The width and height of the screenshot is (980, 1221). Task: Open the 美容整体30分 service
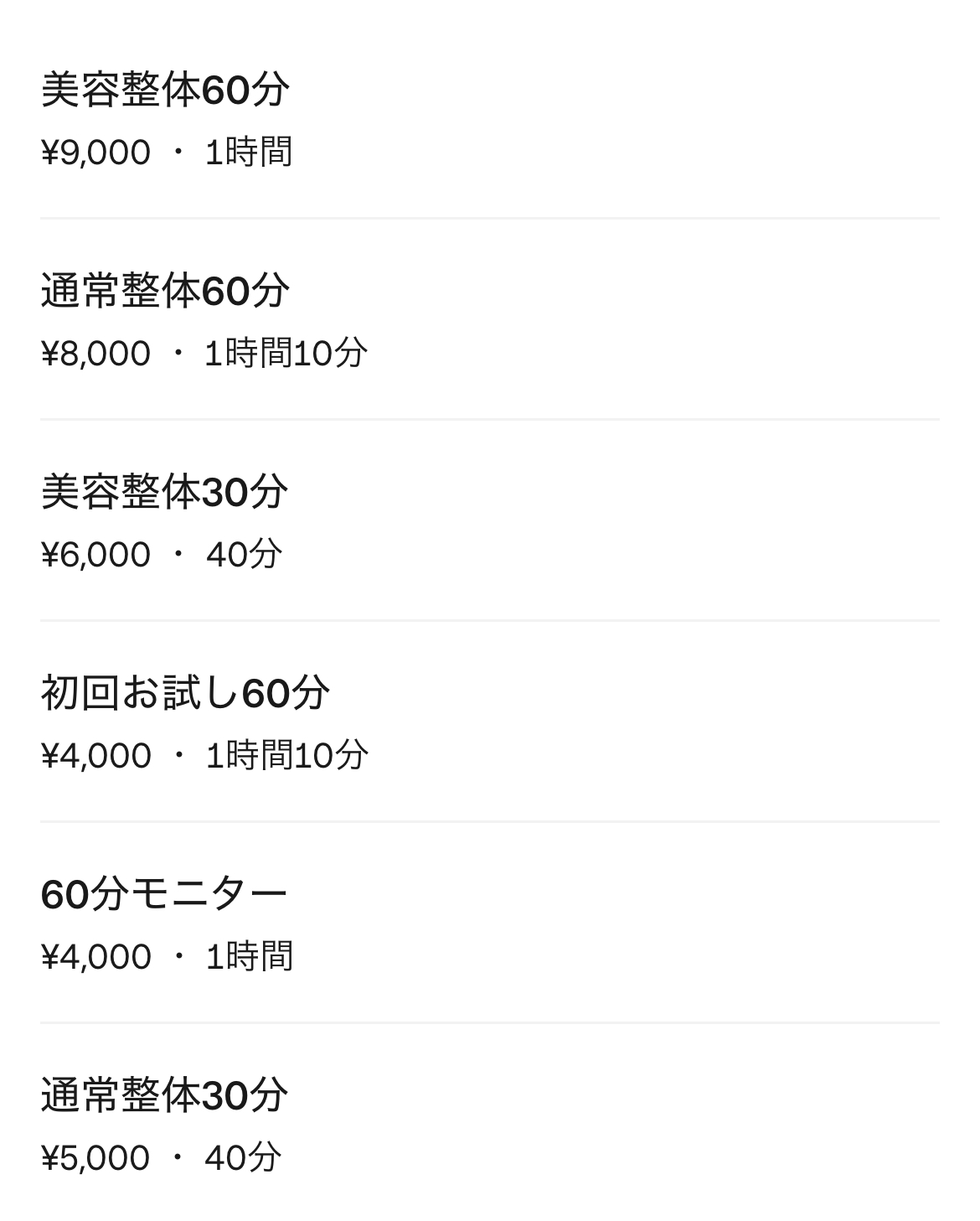(x=165, y=493)
